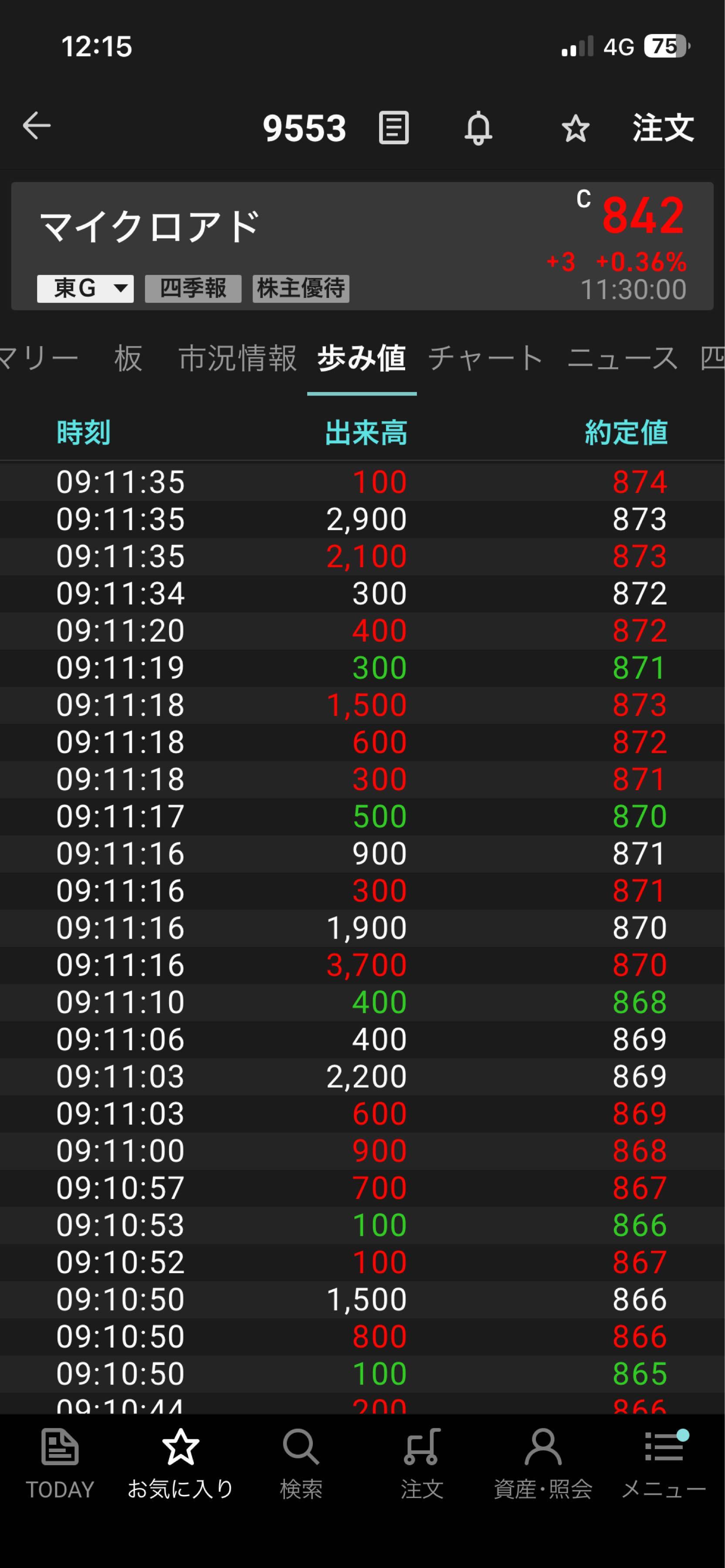This screenshot has height=1568, width=725.
Task: Open the 四季報 report
Action: (193, 288)
